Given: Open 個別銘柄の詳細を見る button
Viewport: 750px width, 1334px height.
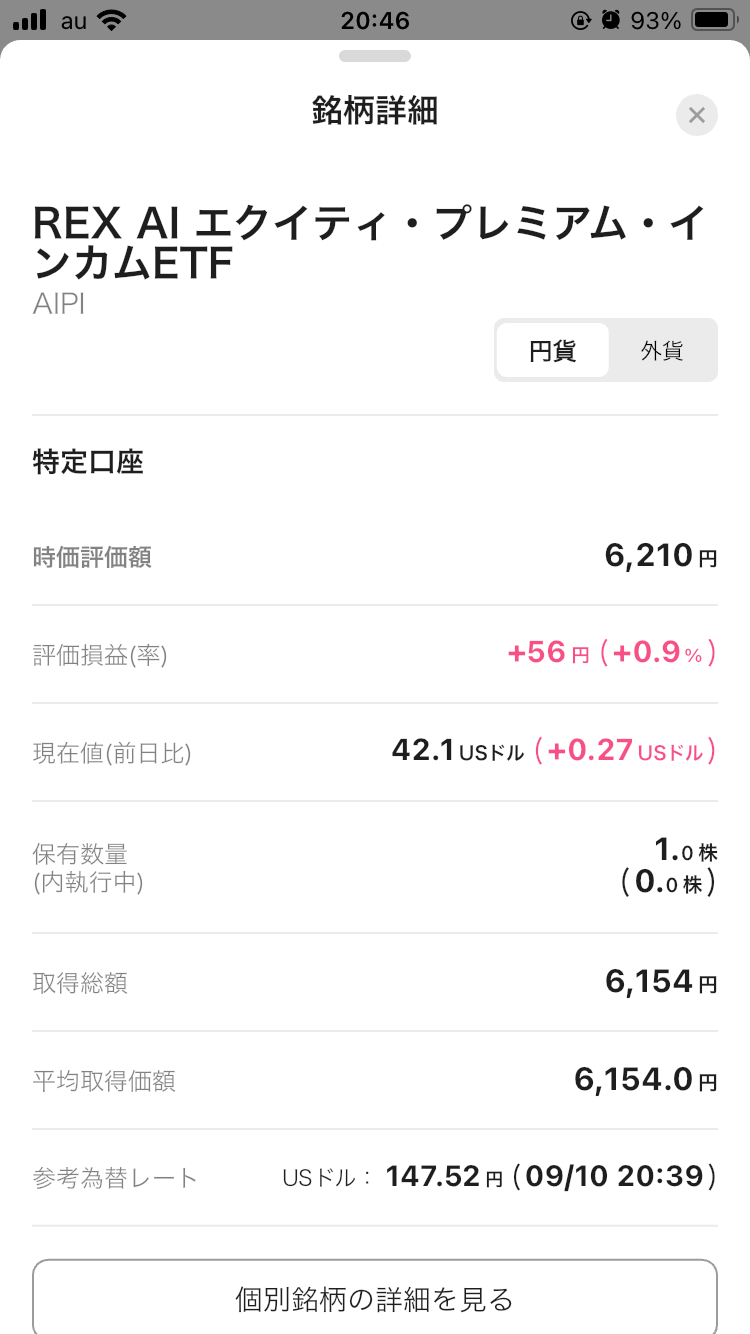Looking at the screenshot, I should 375,1298.
